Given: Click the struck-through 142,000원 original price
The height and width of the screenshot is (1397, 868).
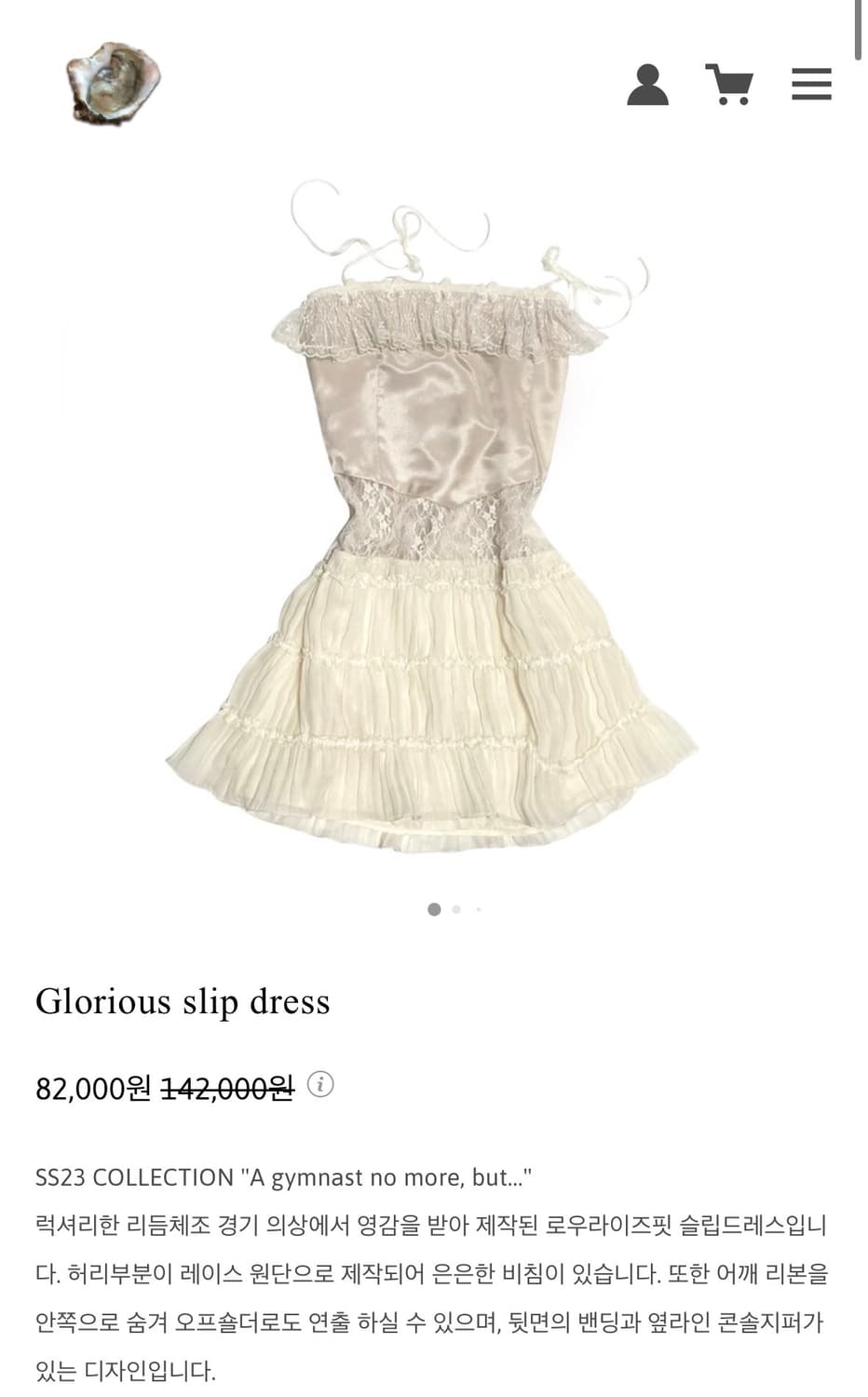Looking at the screenshot, I should (228, 1085).
